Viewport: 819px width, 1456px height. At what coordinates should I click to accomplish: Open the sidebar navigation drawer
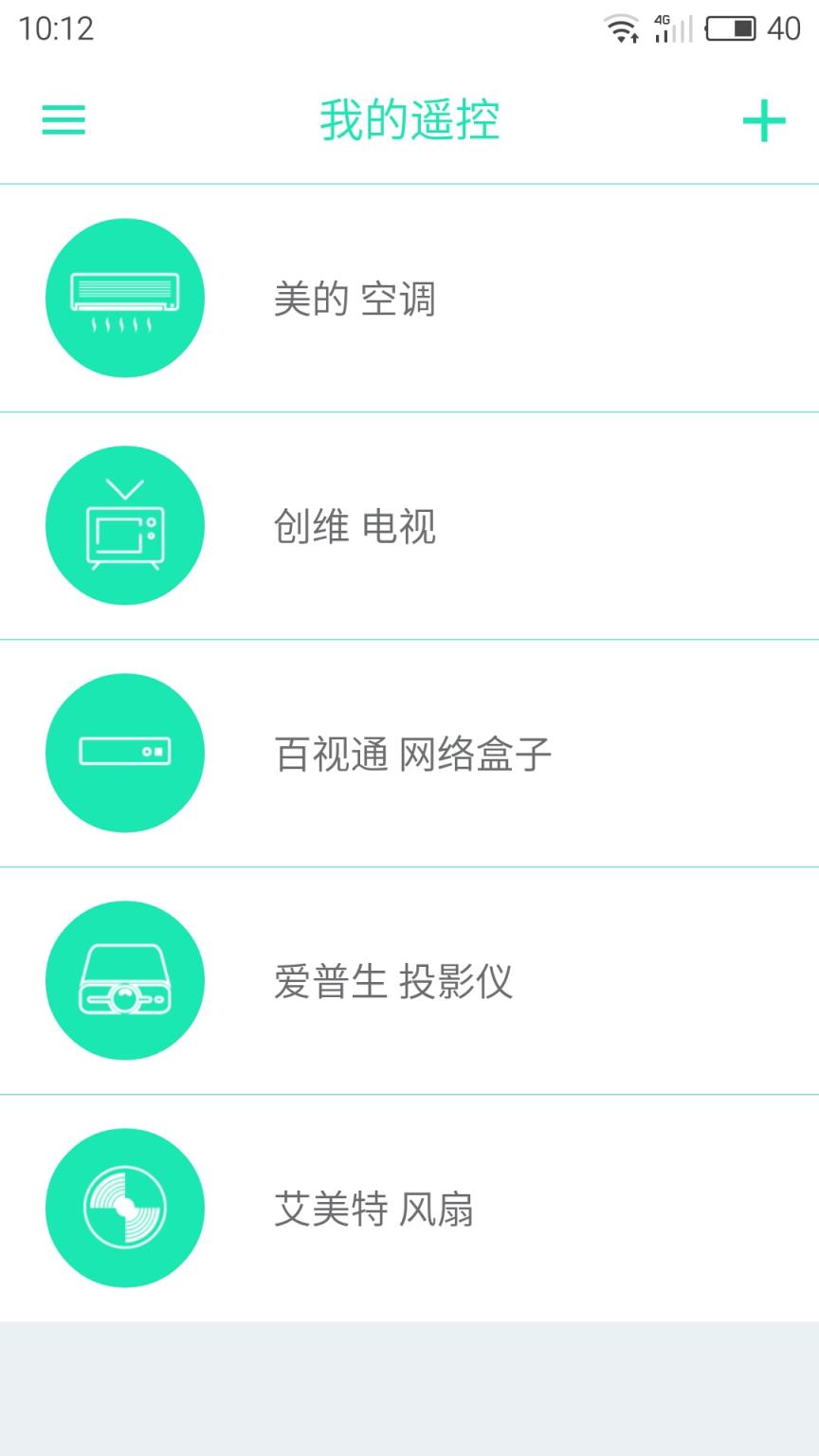(x=63, y=121)
